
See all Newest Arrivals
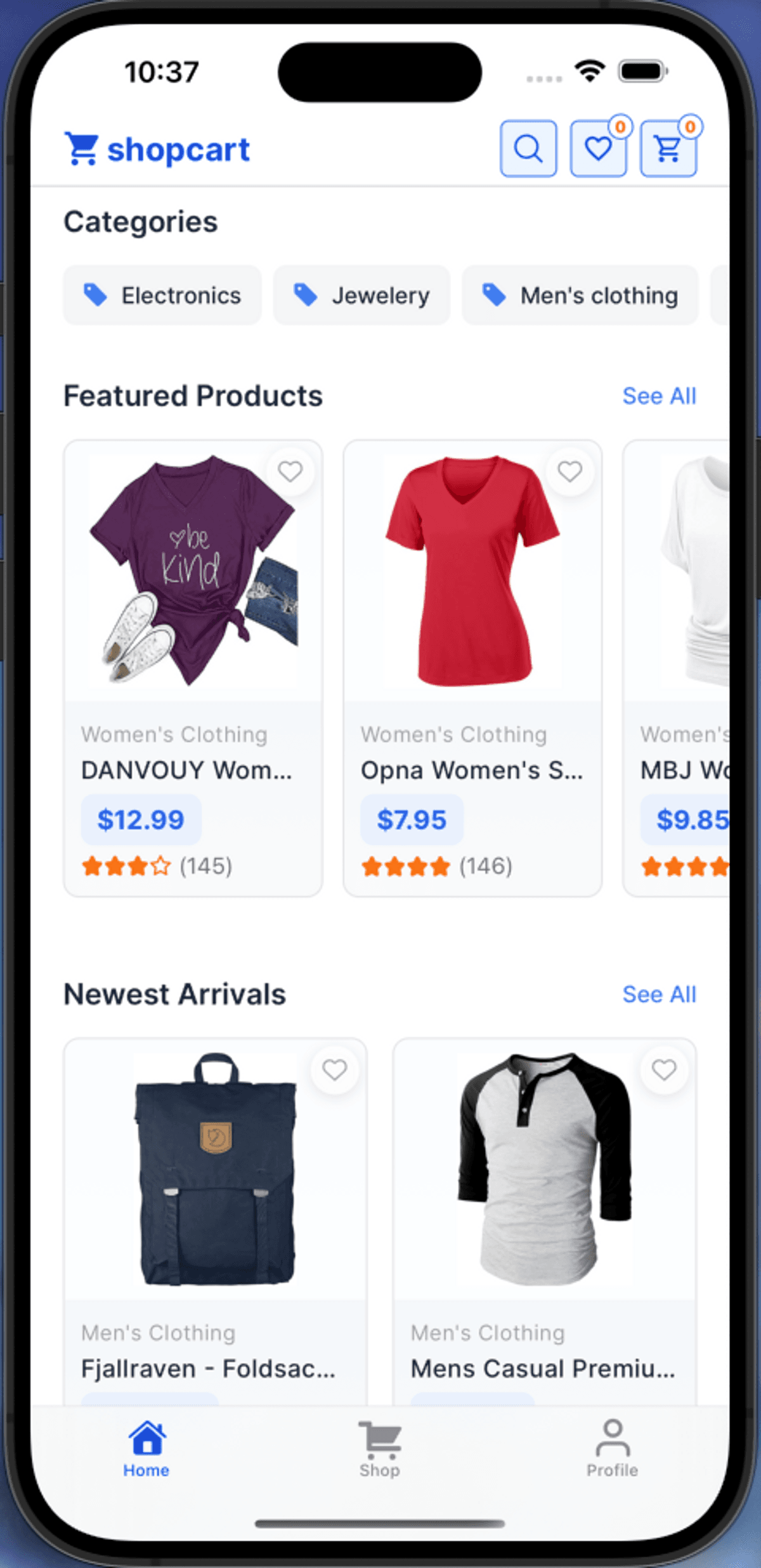click(x=659, y=995)
